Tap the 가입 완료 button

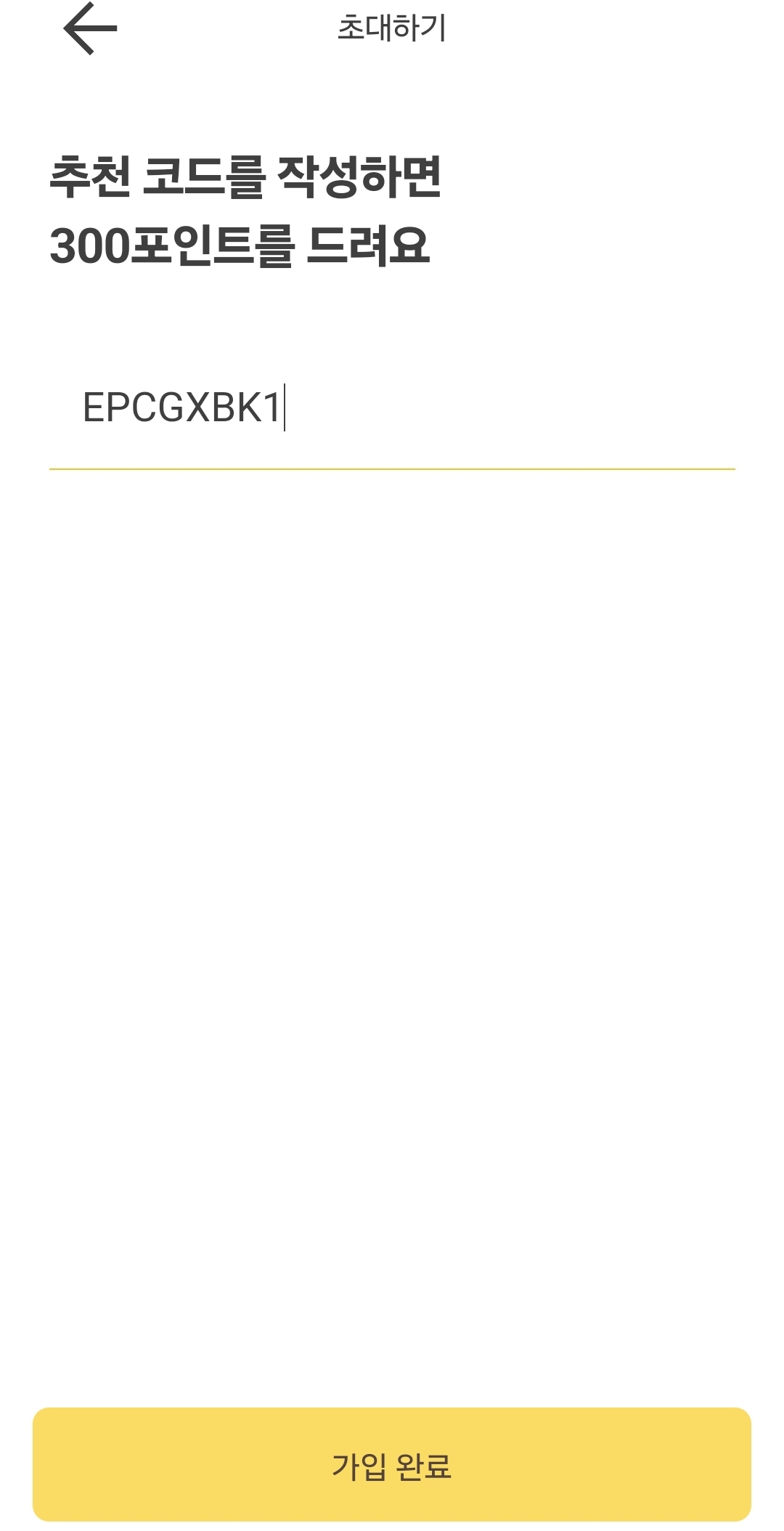(392, 1464)
